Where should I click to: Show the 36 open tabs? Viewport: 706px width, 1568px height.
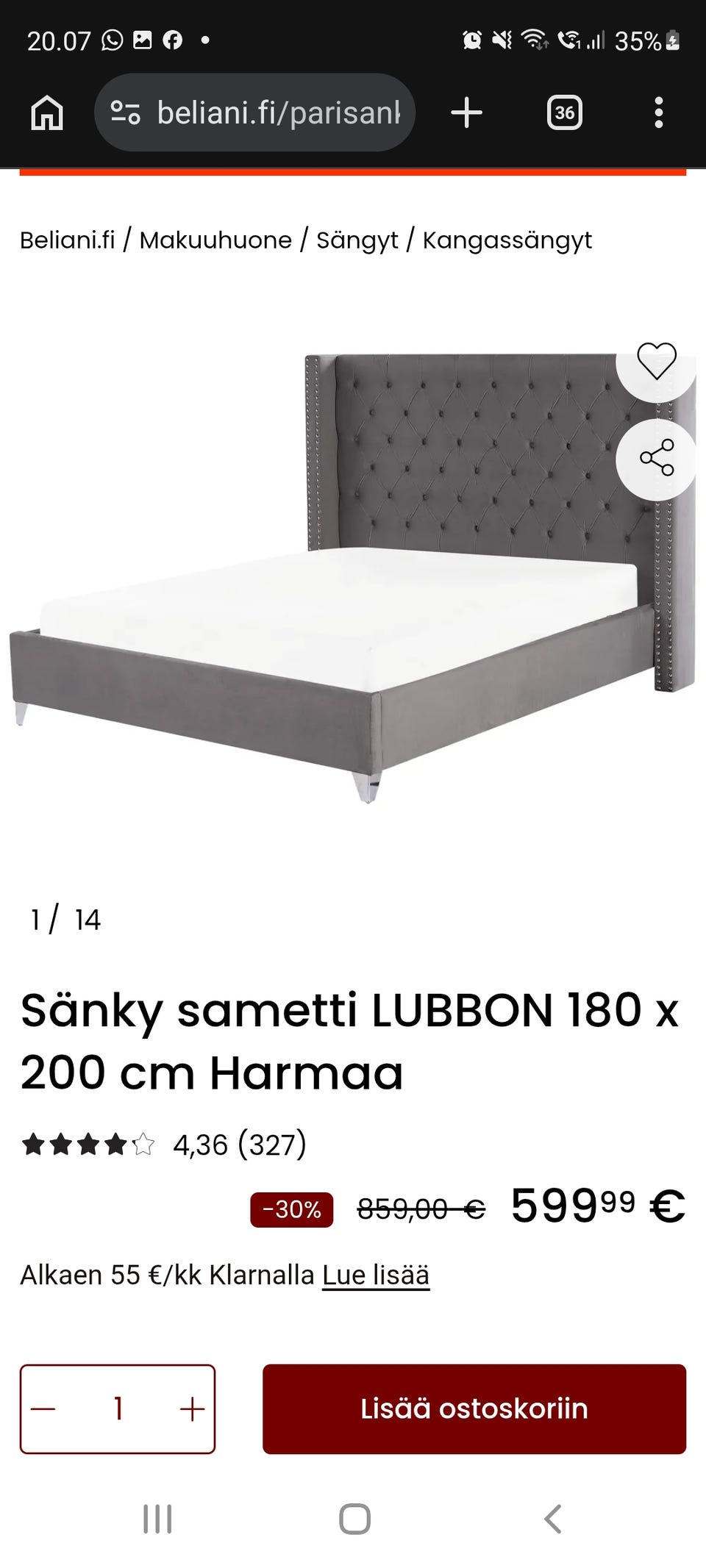click(x=564, y=113)
